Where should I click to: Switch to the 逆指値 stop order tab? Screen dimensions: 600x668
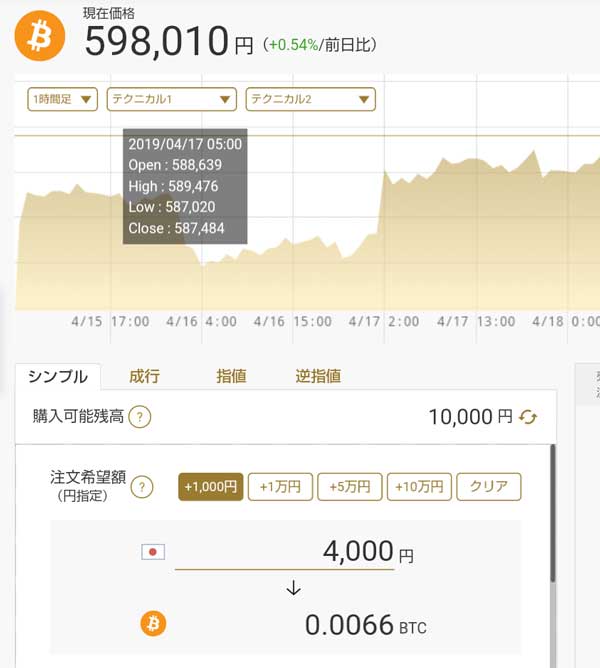click(318, 376)
